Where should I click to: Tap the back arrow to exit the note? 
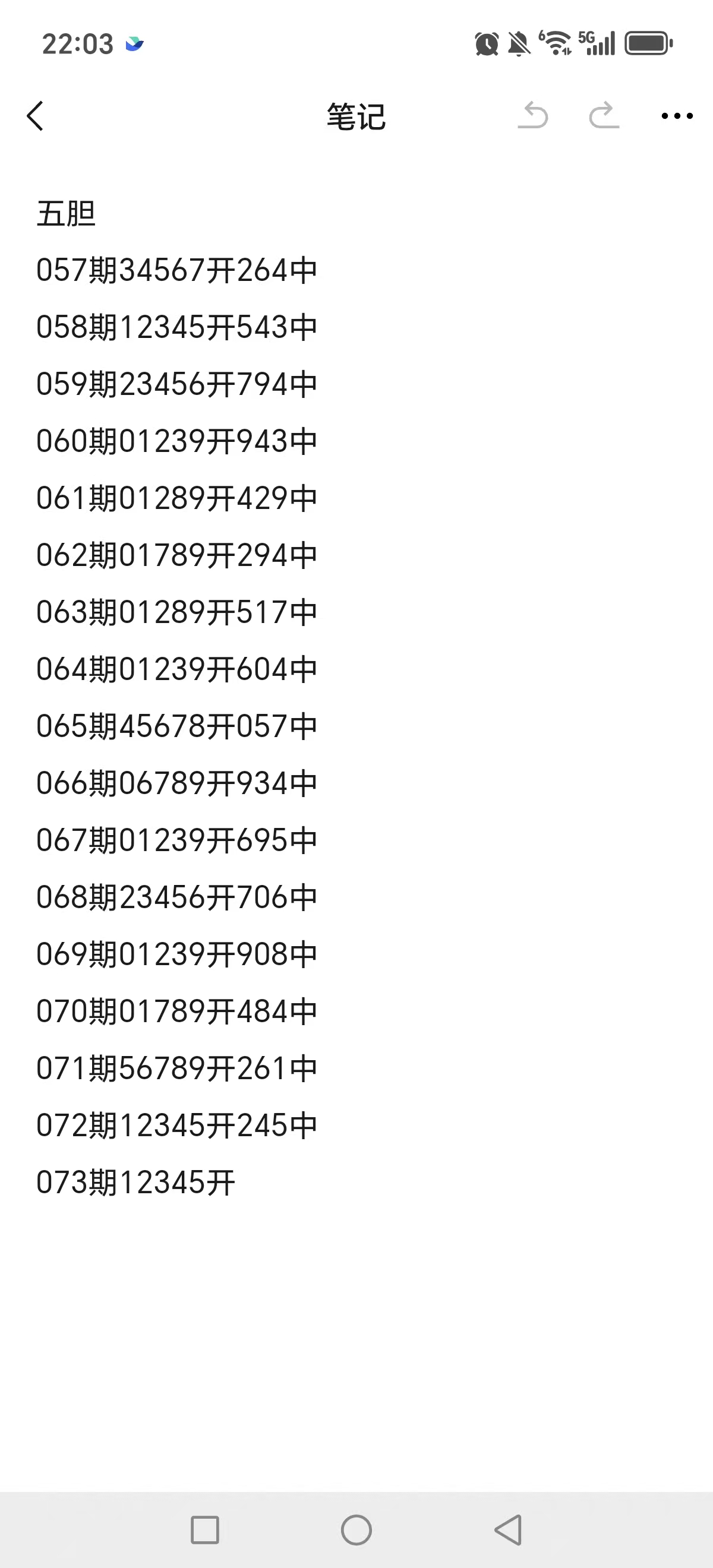click(35, 117)
